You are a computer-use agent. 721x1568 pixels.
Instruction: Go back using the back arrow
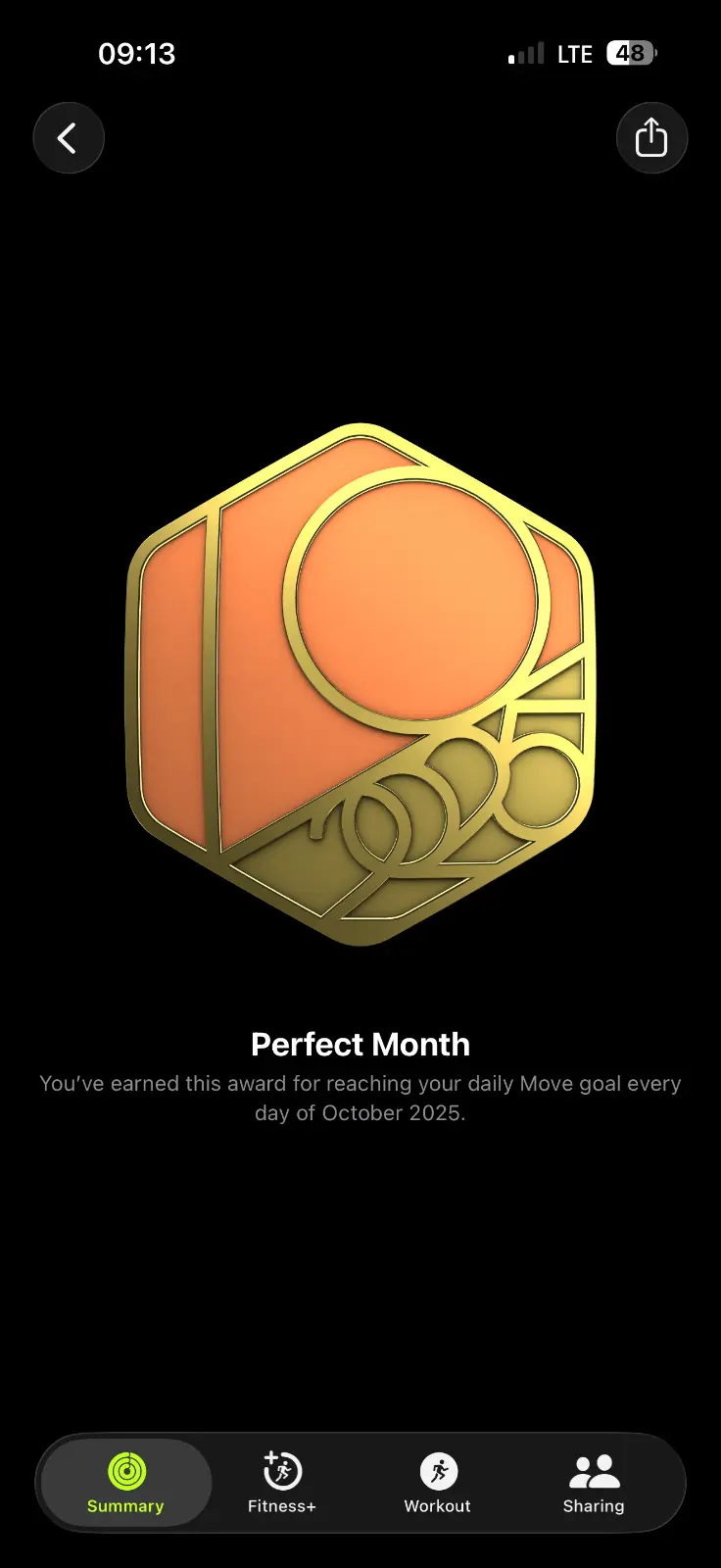[69, 138]
